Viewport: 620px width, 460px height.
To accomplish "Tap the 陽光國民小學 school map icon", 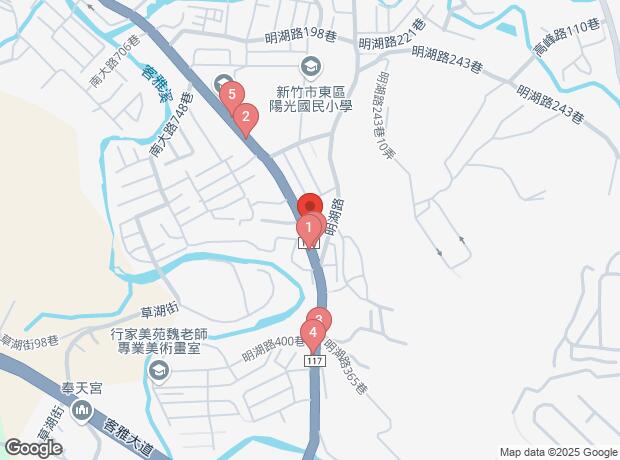I will (311, 68).
